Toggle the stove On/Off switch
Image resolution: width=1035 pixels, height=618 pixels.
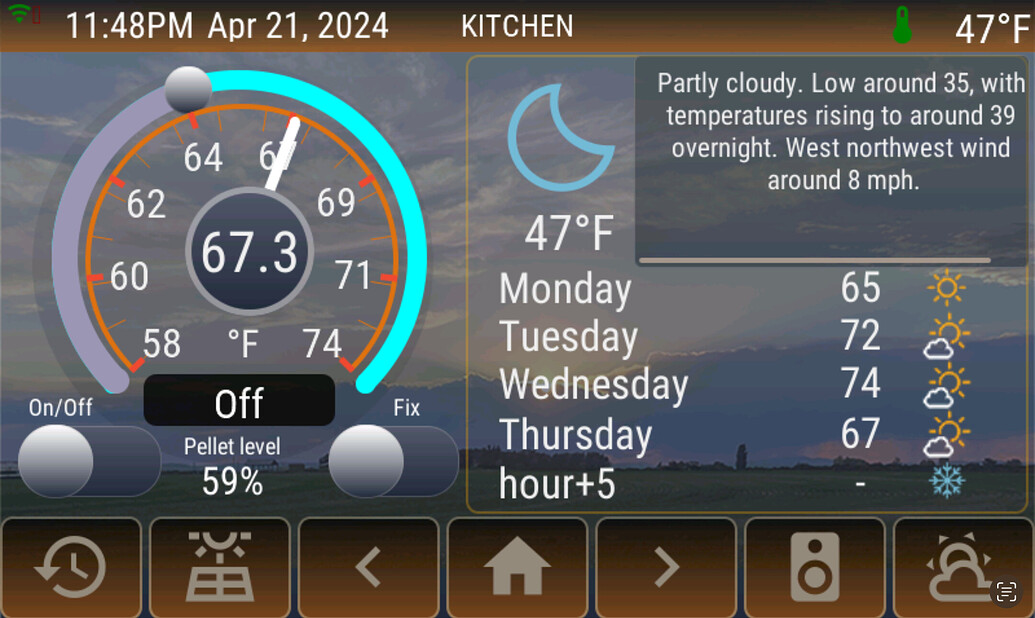(89, 461)
